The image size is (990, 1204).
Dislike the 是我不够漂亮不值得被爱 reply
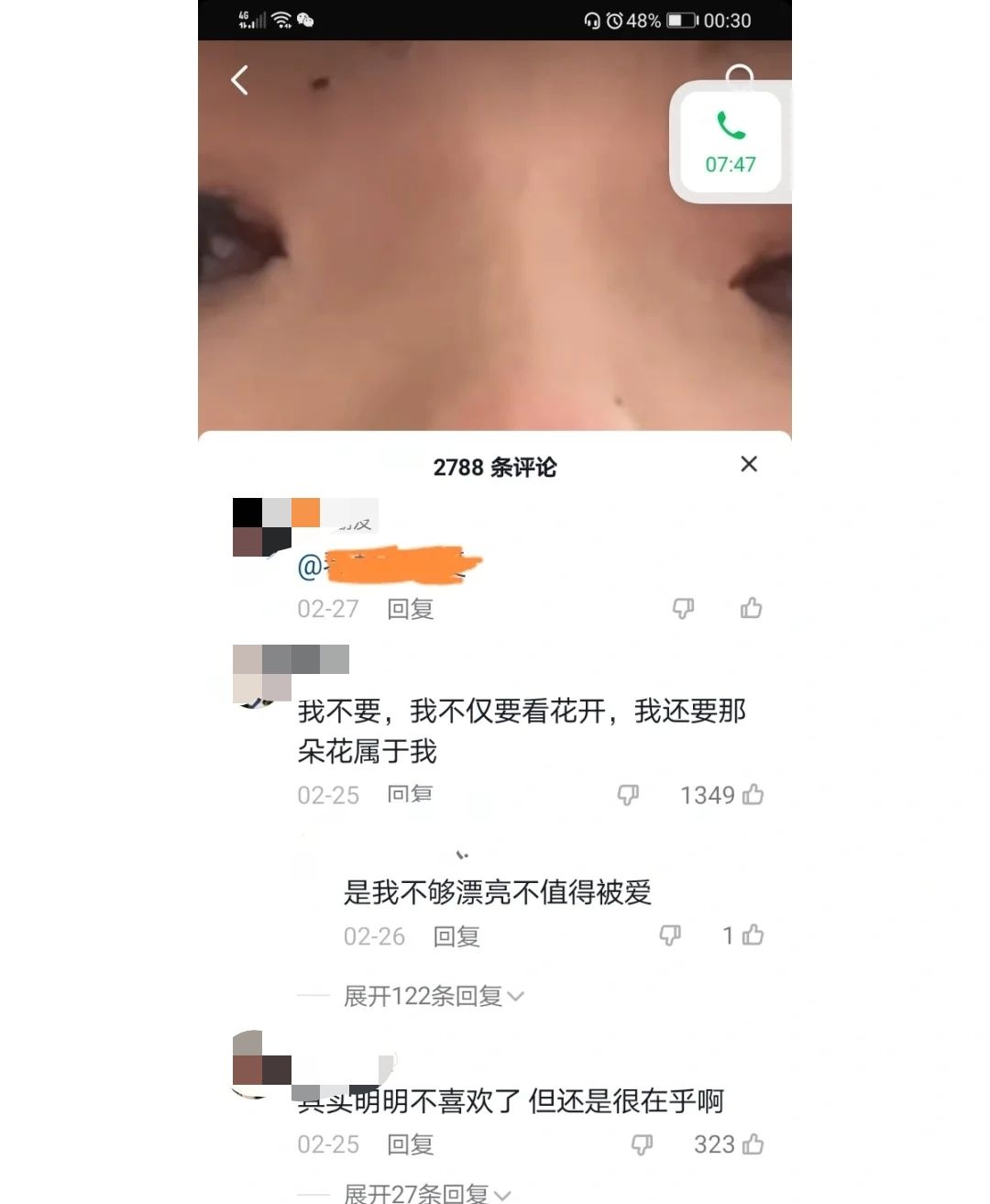(x=670, y=935)
